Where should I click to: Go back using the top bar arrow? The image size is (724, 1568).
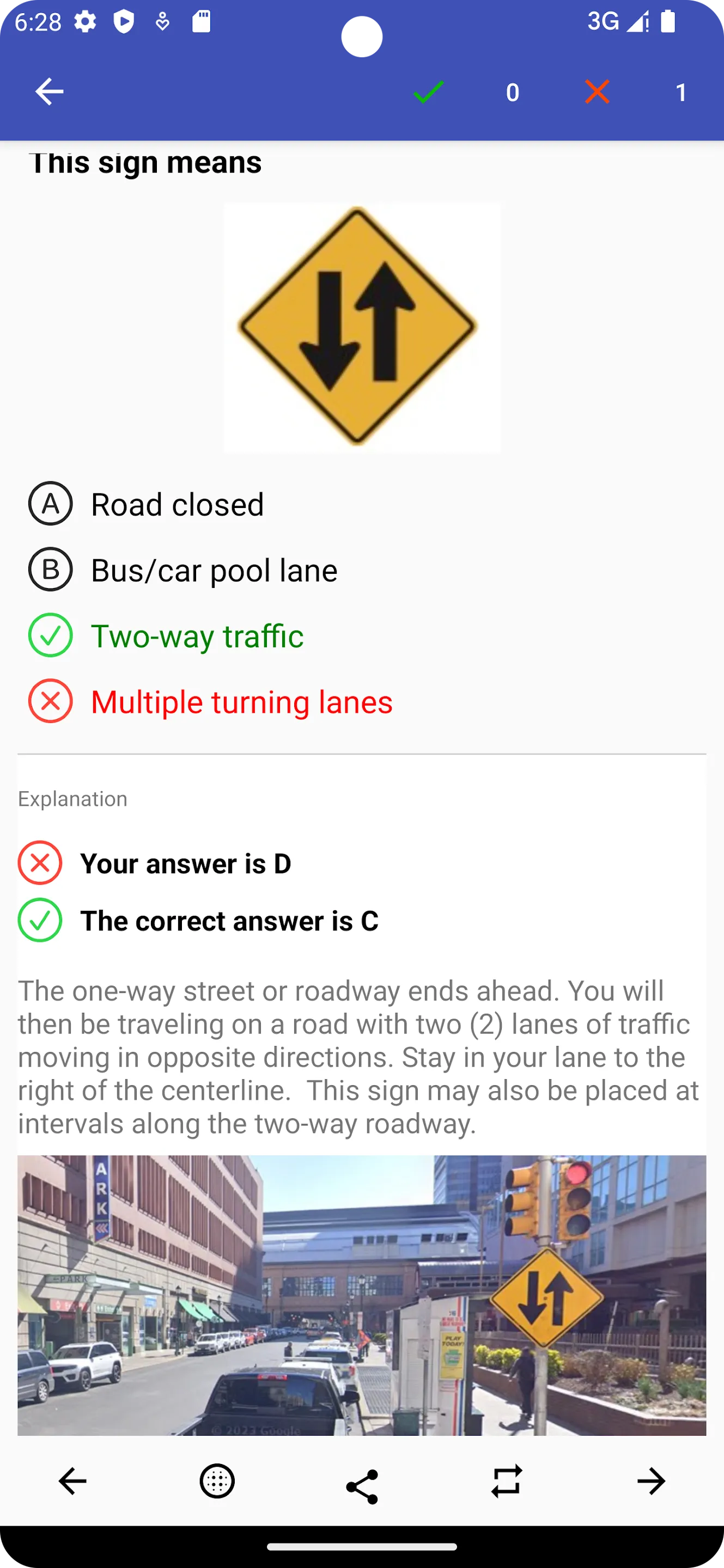[50, 92]
